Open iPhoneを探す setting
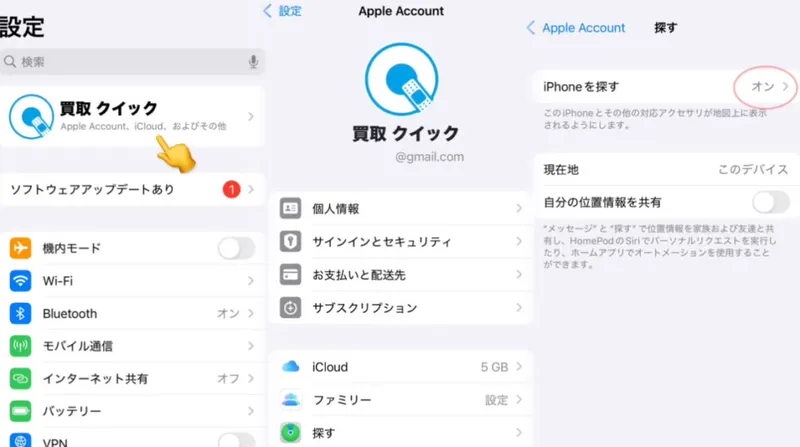The height and width of the screenshot is (447, 800). coord(665,88)
